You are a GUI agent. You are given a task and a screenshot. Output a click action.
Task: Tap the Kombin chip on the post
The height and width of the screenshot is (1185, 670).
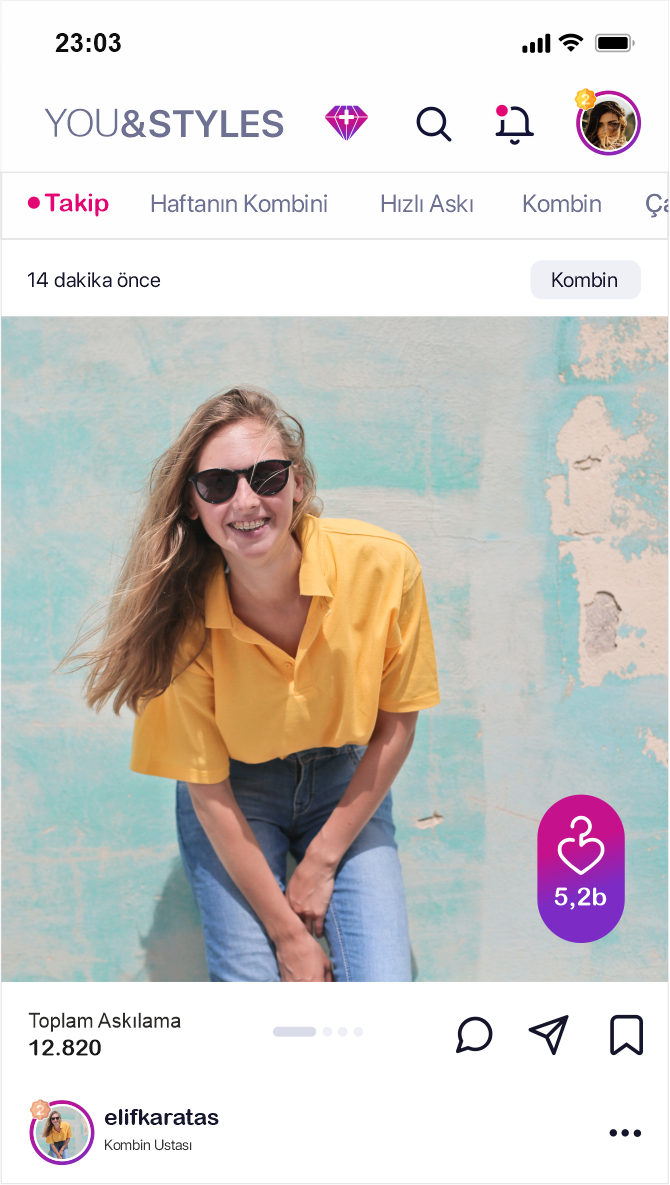point(585,280)
